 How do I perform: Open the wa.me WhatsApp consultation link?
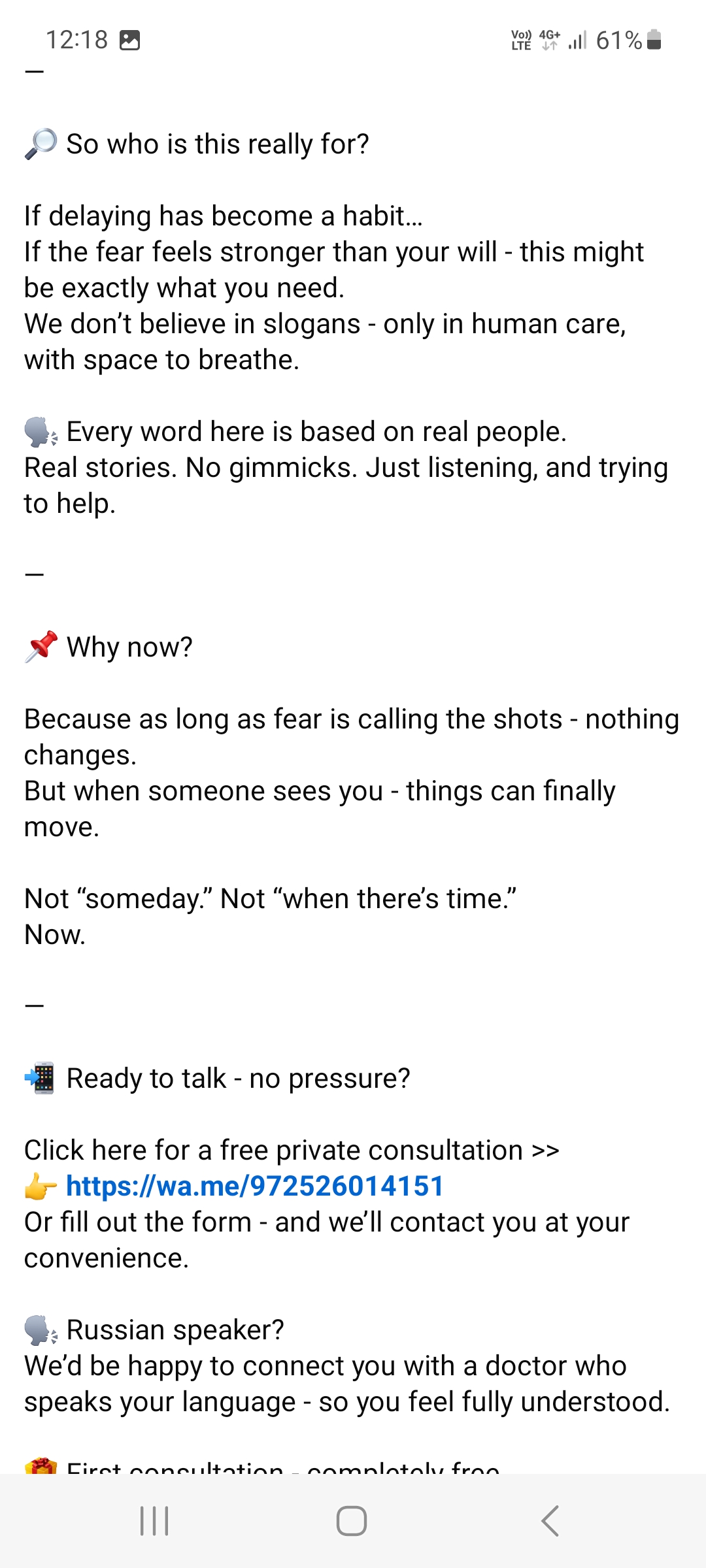(x=255, y=1186)
